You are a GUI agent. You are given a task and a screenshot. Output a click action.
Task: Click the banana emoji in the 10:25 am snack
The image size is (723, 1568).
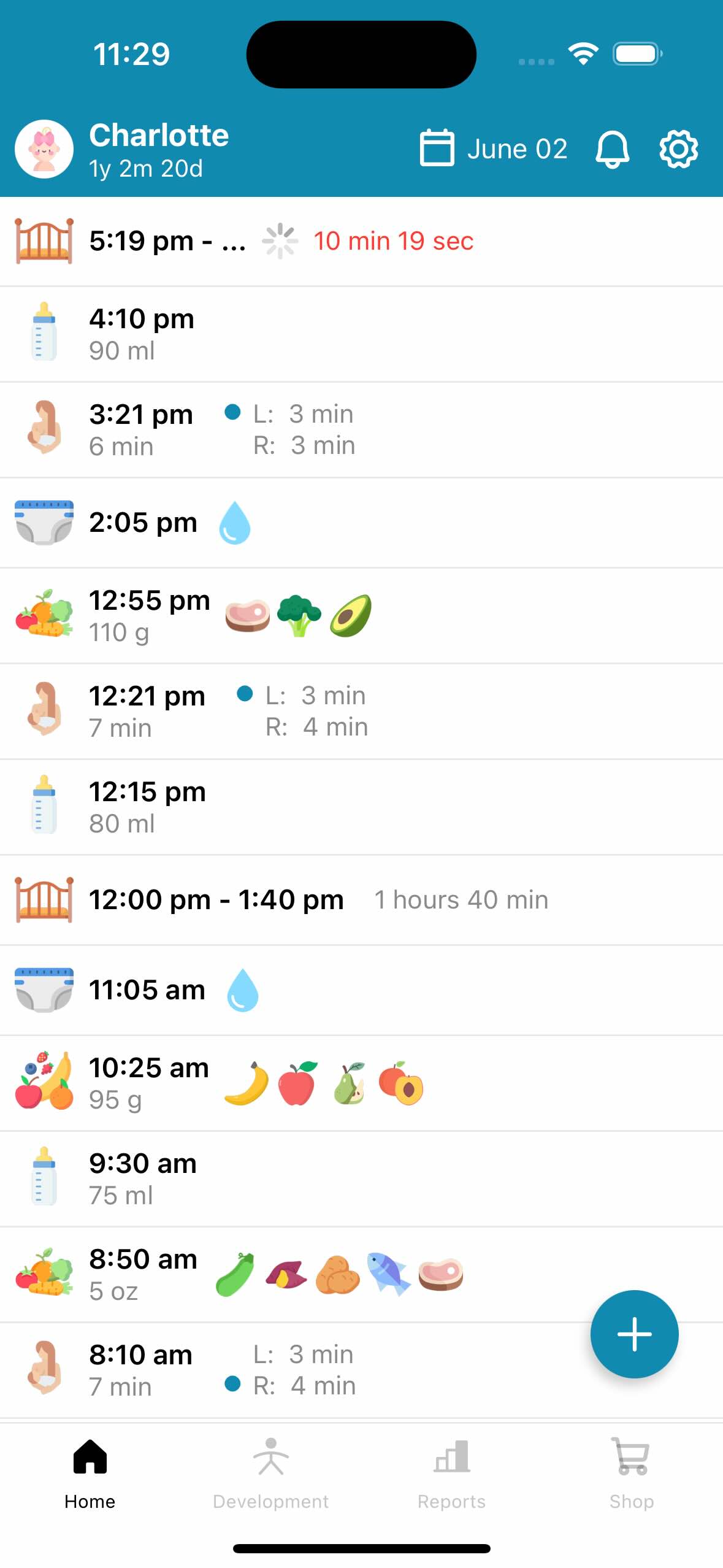[x=243, y=1082]
